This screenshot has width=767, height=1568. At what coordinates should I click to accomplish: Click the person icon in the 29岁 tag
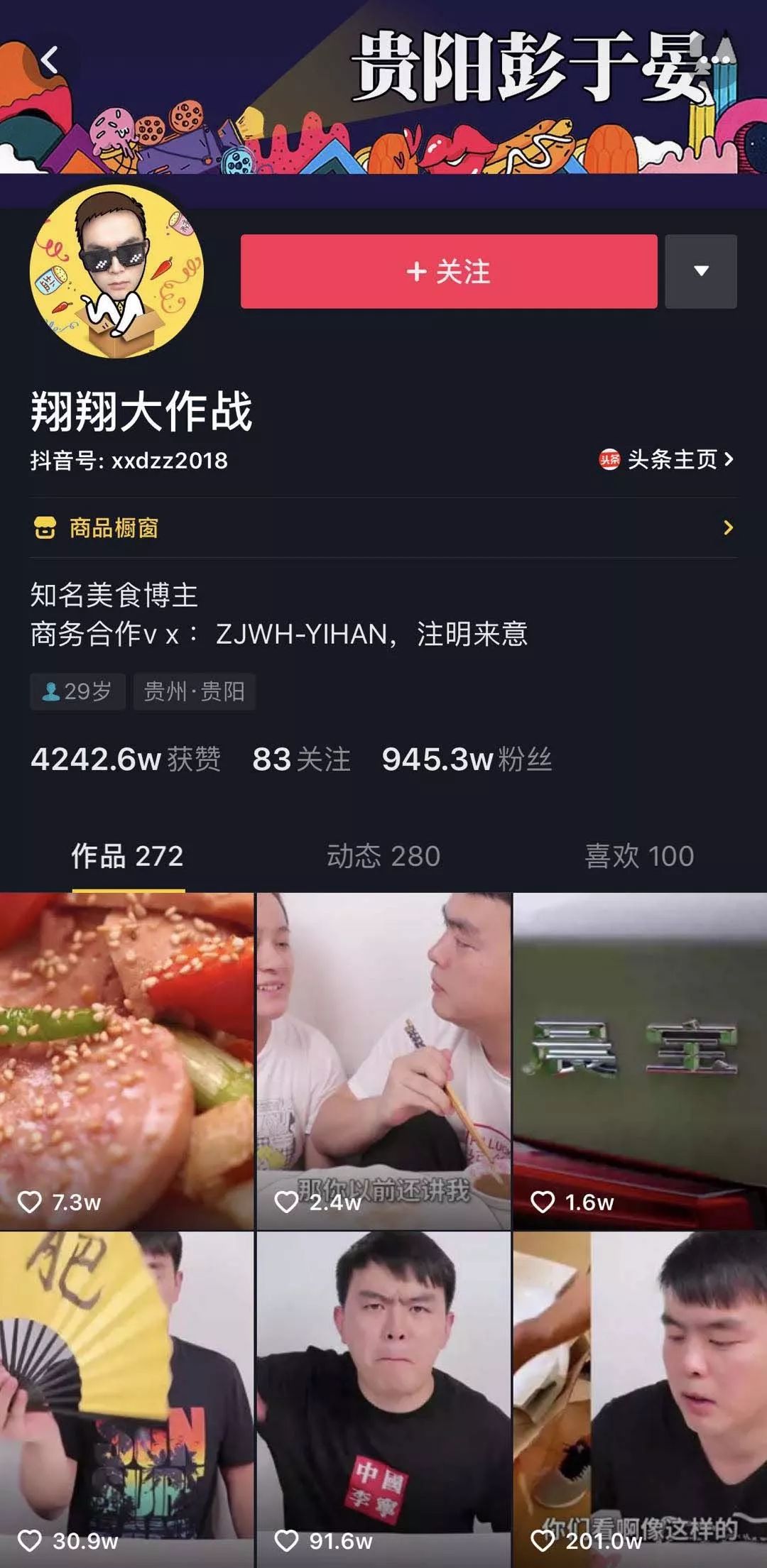point(48,693)
